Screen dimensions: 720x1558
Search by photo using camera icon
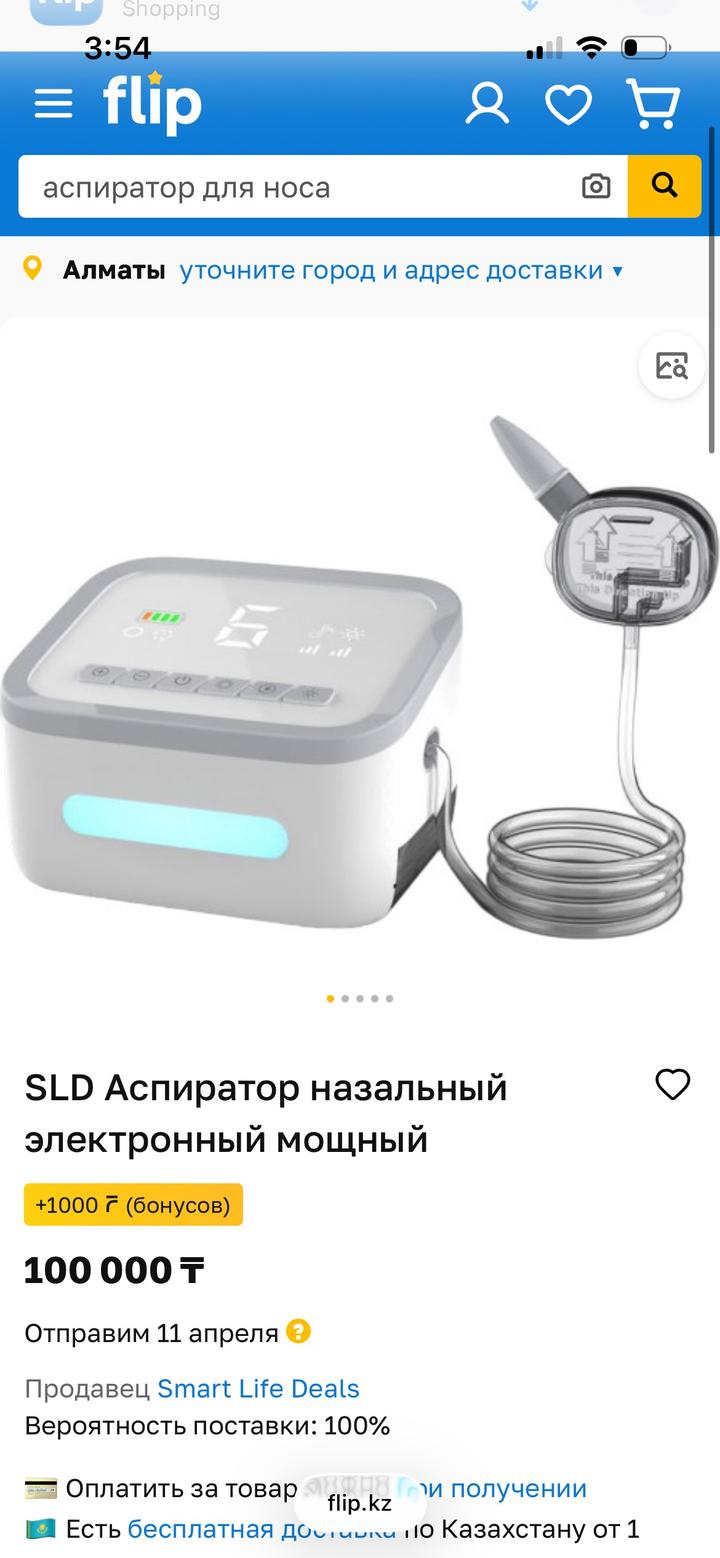click(596, 187)
